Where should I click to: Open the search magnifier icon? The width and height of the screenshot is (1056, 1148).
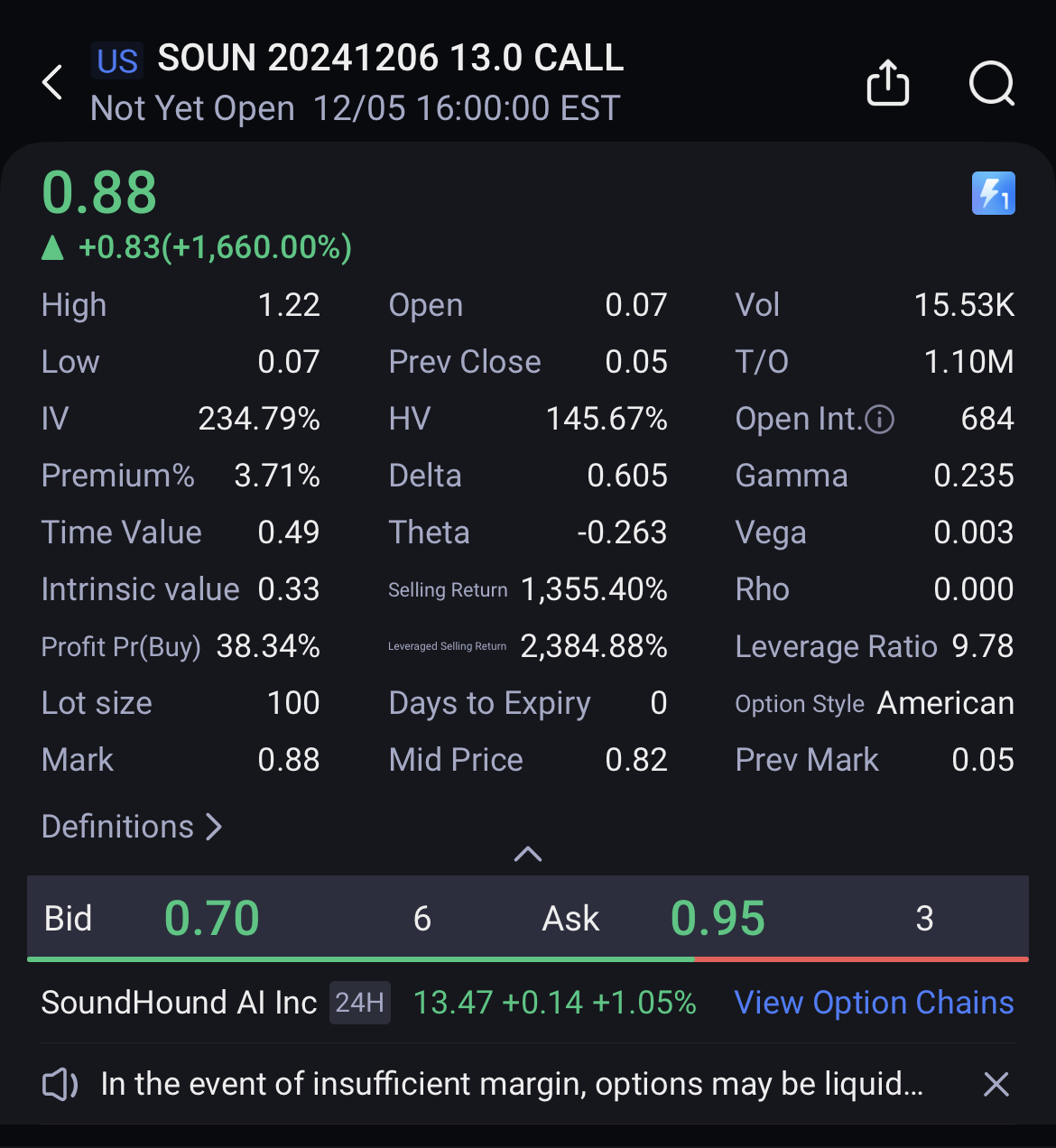pyautogui.click(x=991, y=84)
